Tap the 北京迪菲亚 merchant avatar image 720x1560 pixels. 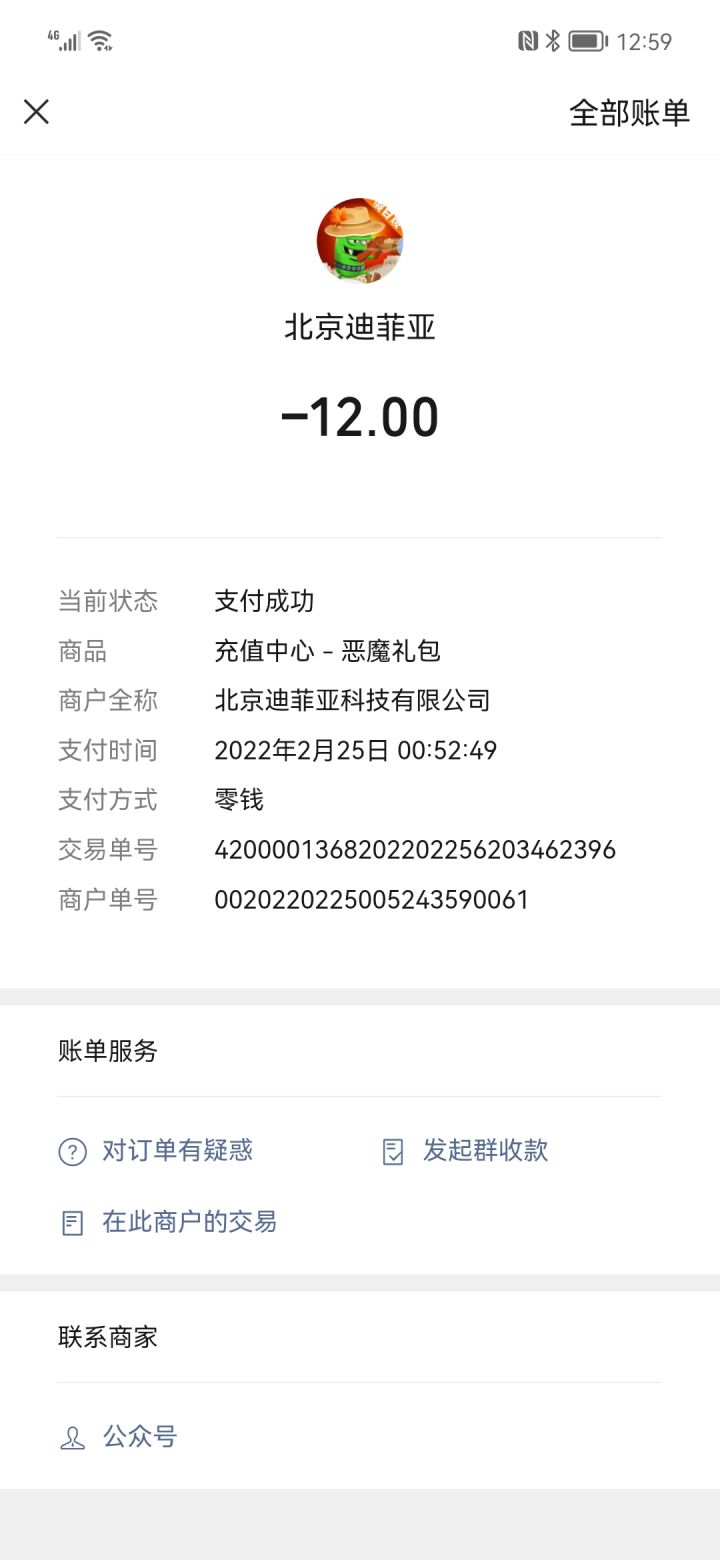(x=360, y=240)
